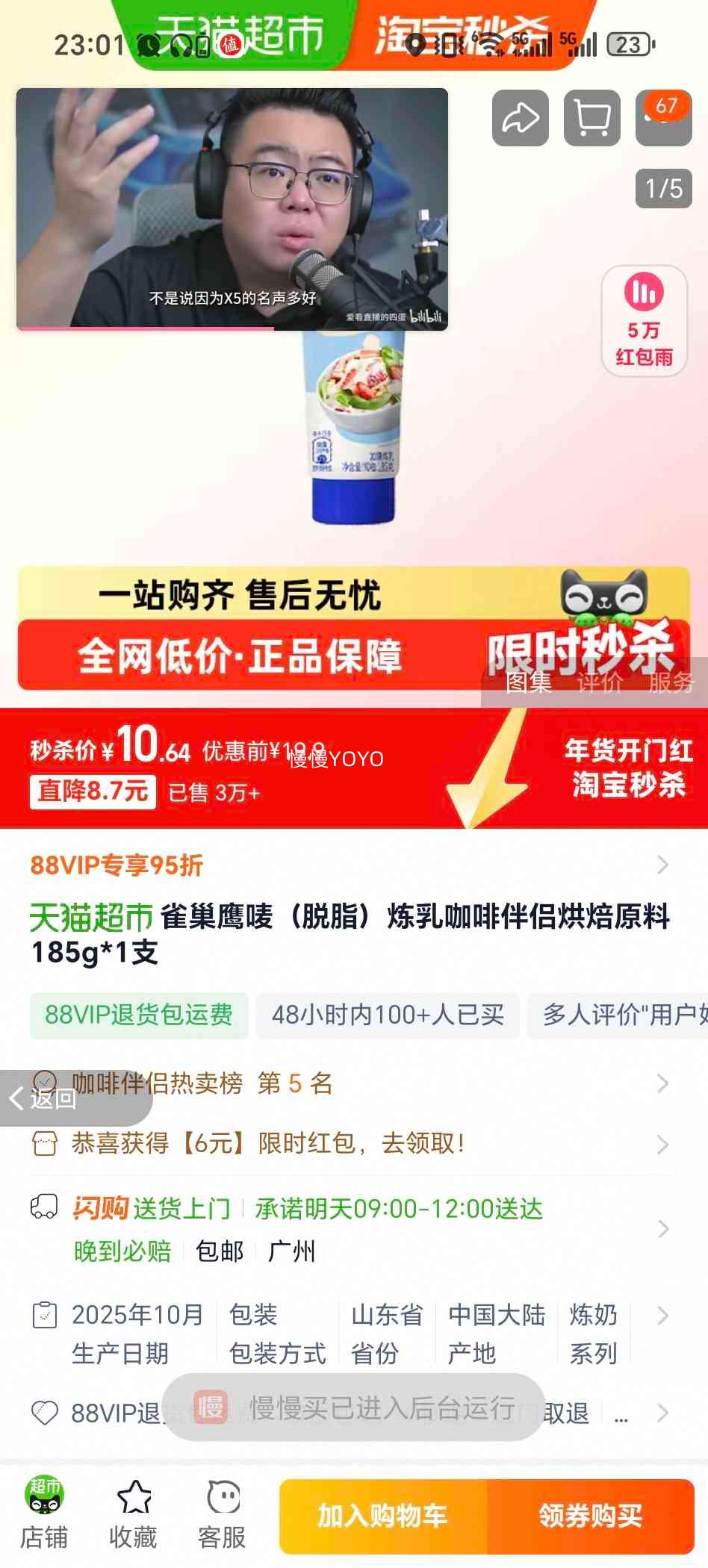Image resolution: width=708 pixels, height=1568 pixels.
Task: Open the shopping cart icon
Action: click(x=591, y=118)
